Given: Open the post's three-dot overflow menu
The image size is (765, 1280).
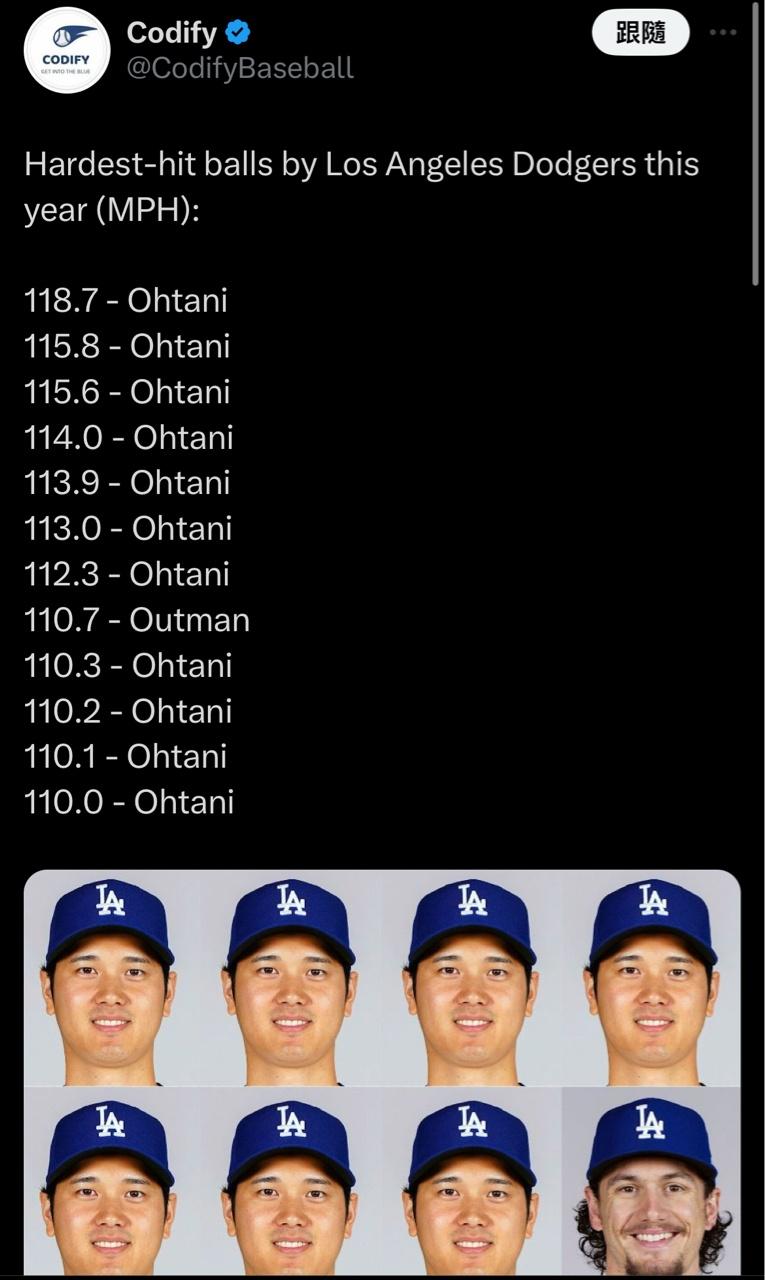Looking at the screenshot, I should 723,32.
